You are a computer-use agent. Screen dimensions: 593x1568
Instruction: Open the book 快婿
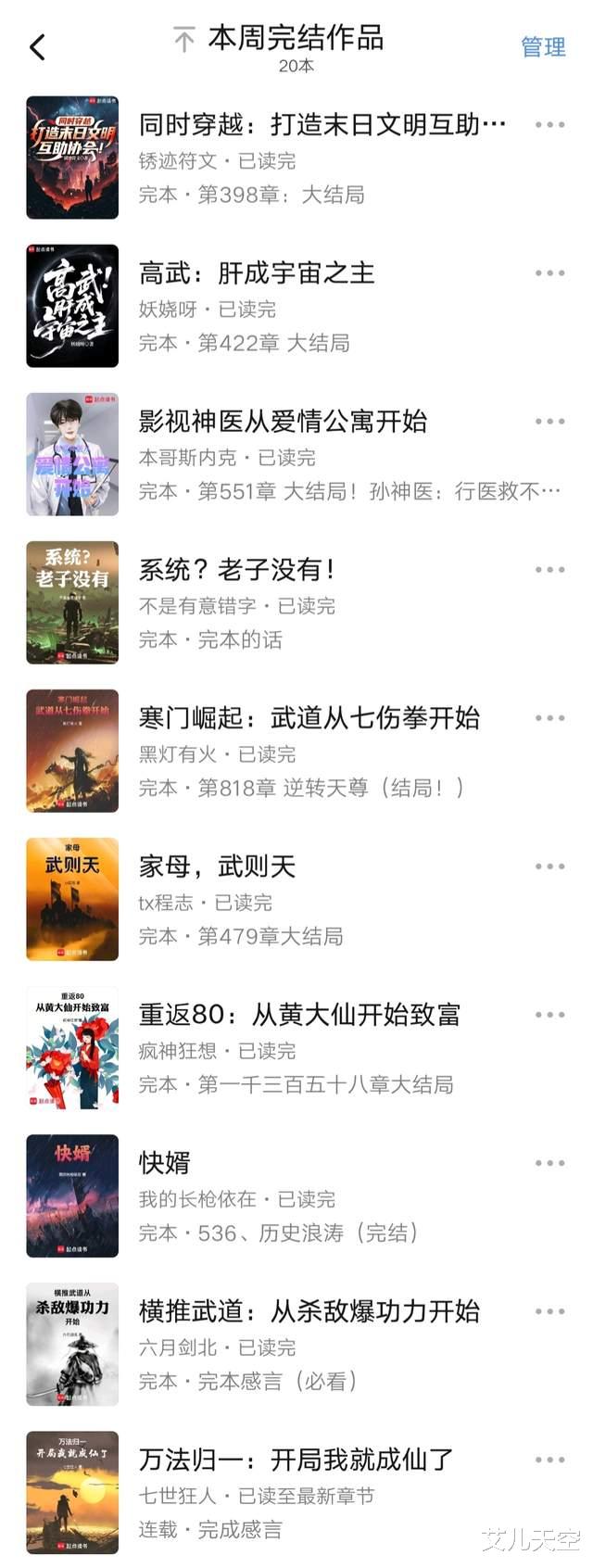(165, 1163)
